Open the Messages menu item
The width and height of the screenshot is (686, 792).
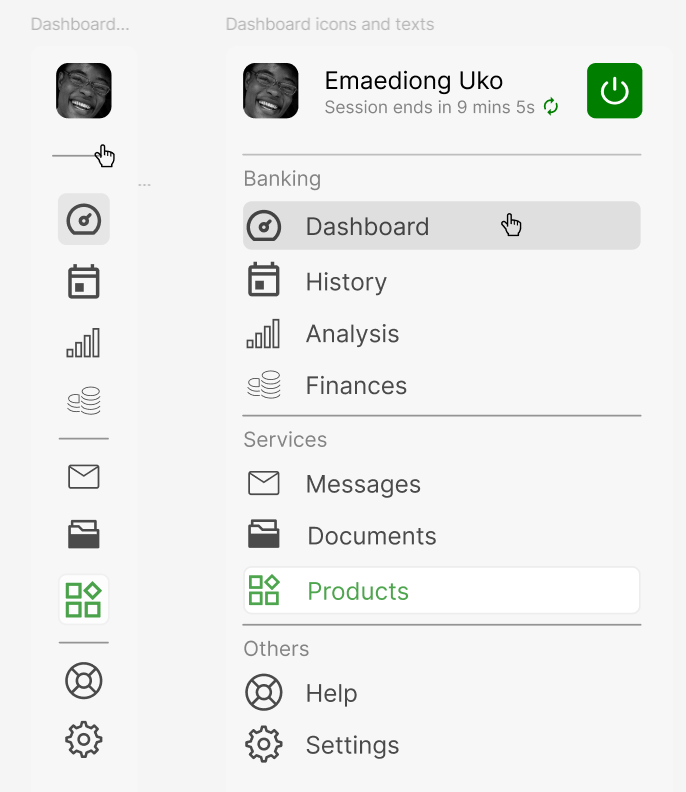point(362,485)
